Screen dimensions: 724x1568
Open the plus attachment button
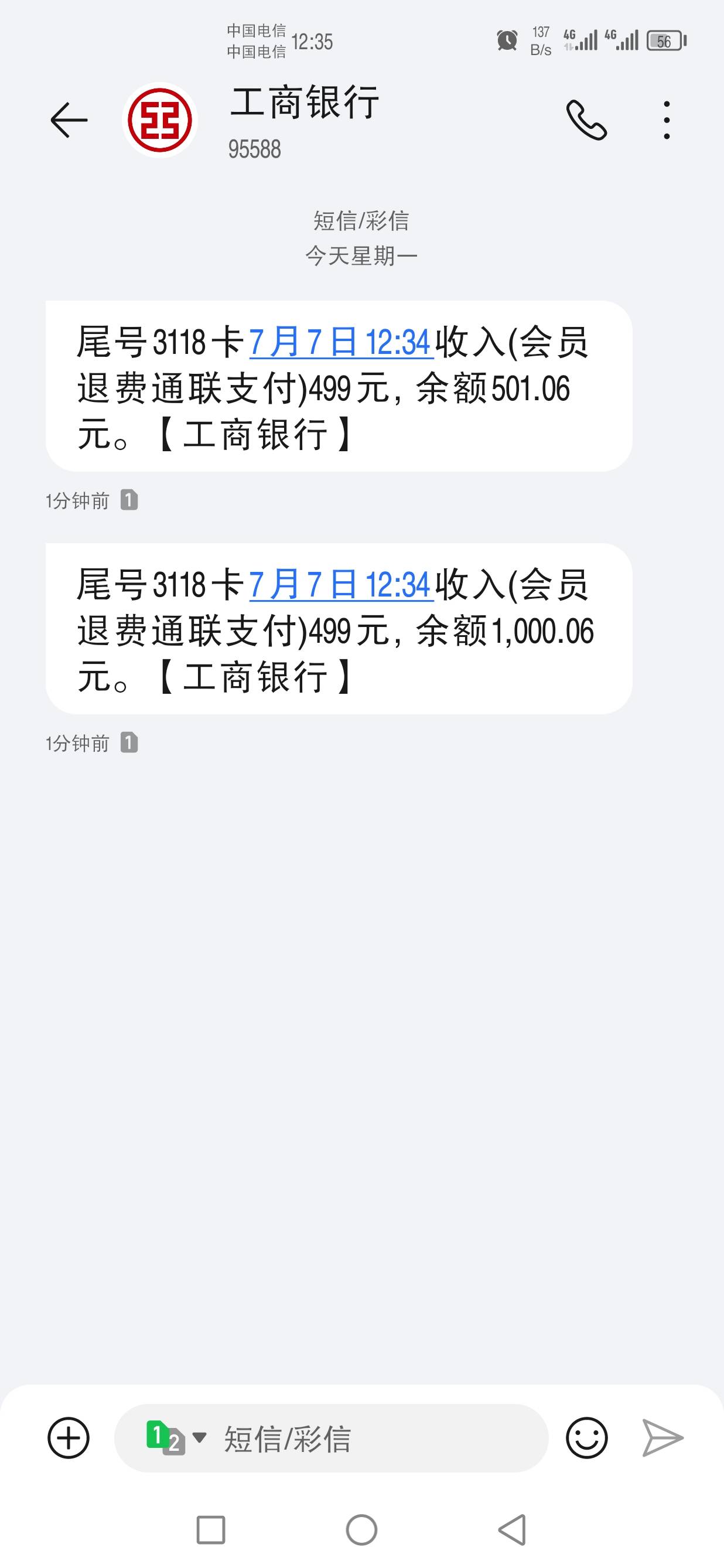69,1439
